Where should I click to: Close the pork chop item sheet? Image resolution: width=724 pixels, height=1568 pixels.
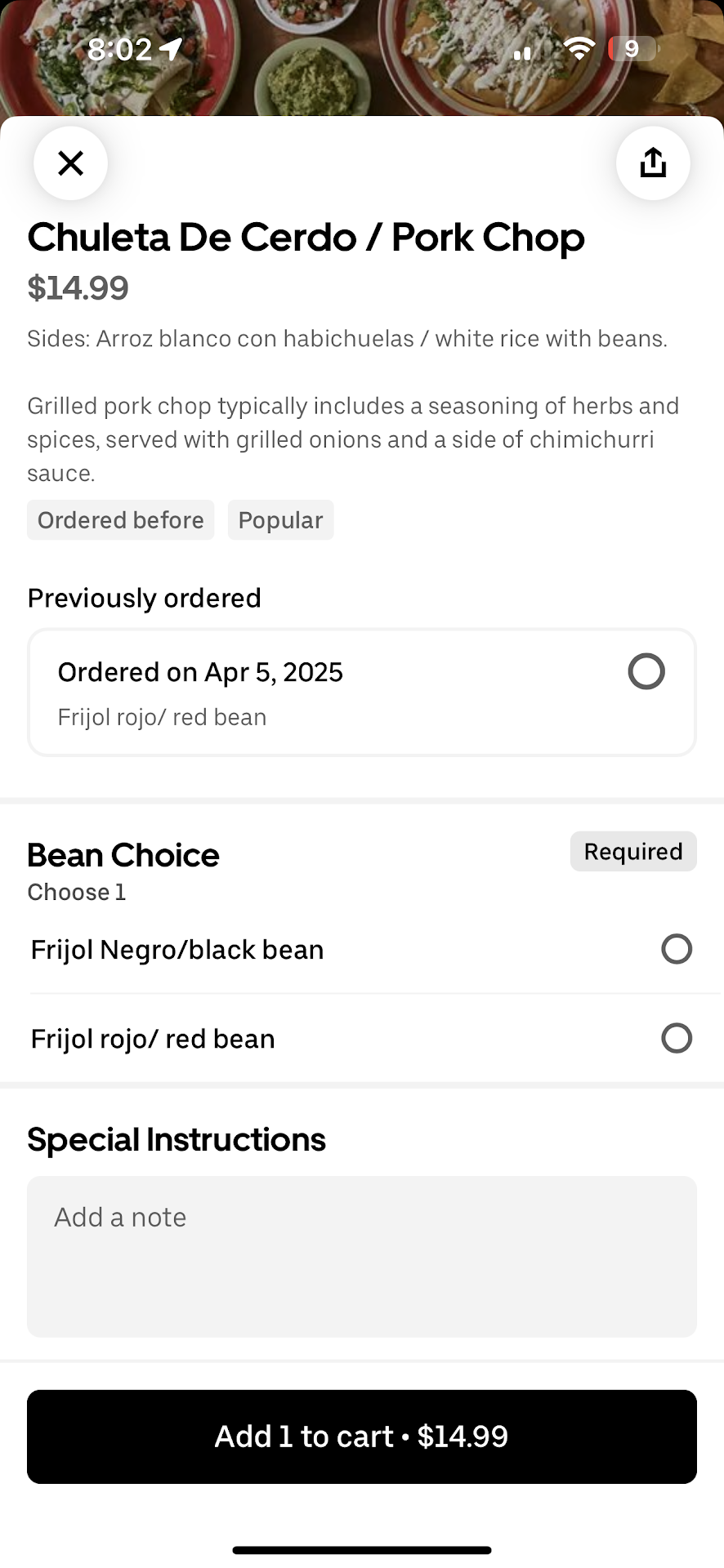coord(70,163)
